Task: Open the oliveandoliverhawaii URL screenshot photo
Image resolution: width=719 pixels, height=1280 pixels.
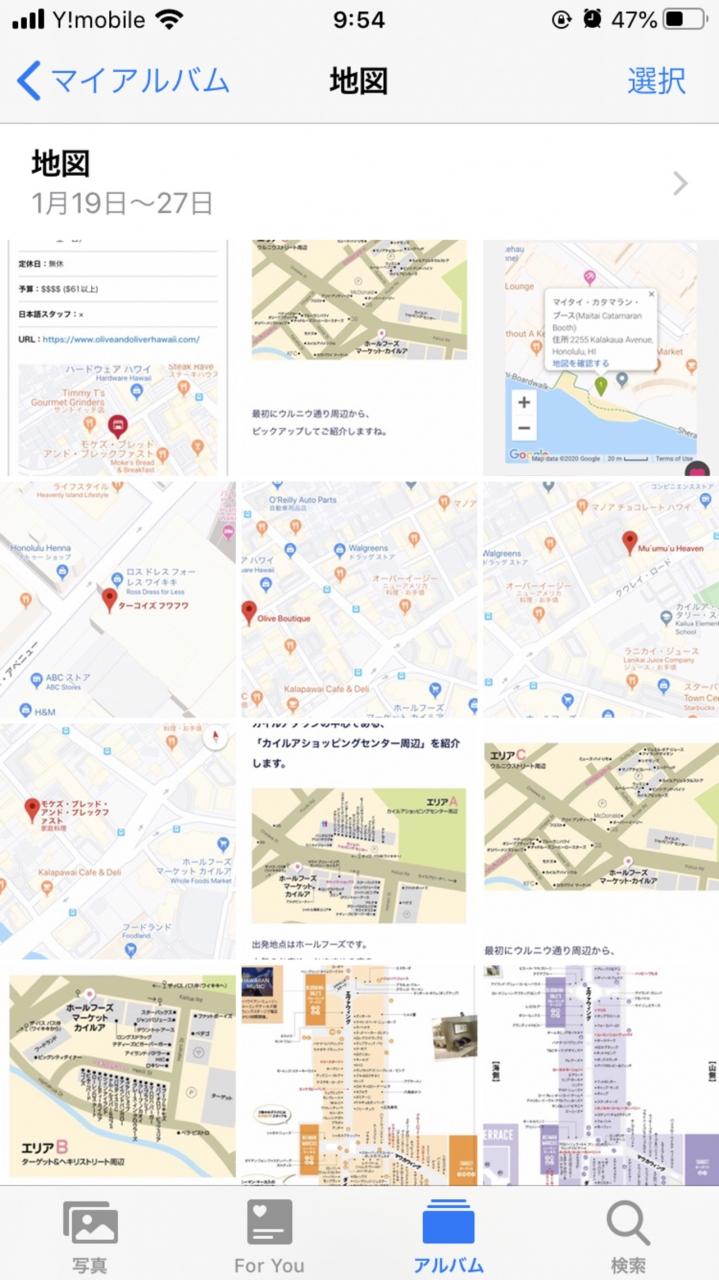Action: click(x=118, y=357)
